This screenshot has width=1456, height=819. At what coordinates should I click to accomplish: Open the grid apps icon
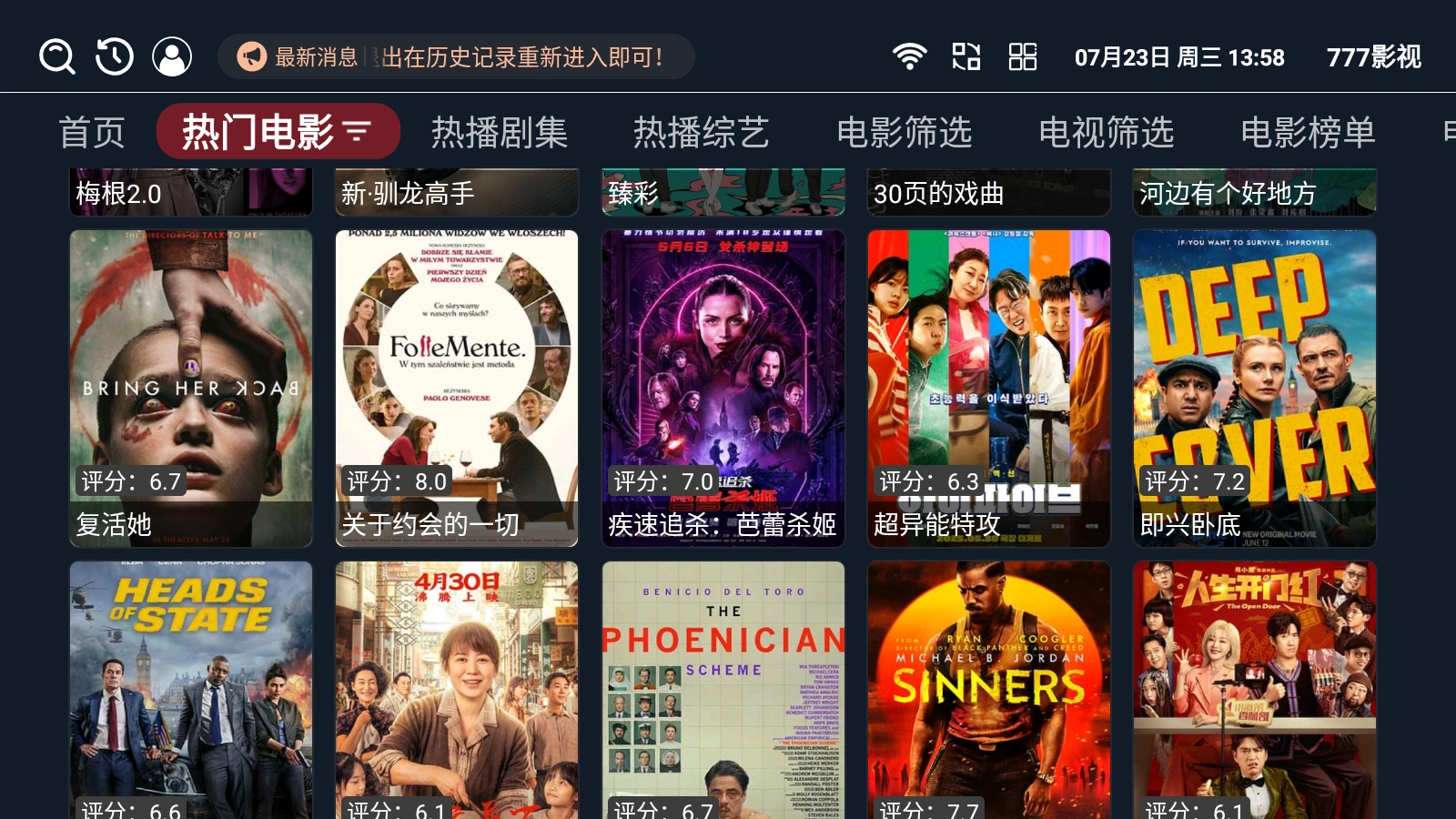point(1022,57)
